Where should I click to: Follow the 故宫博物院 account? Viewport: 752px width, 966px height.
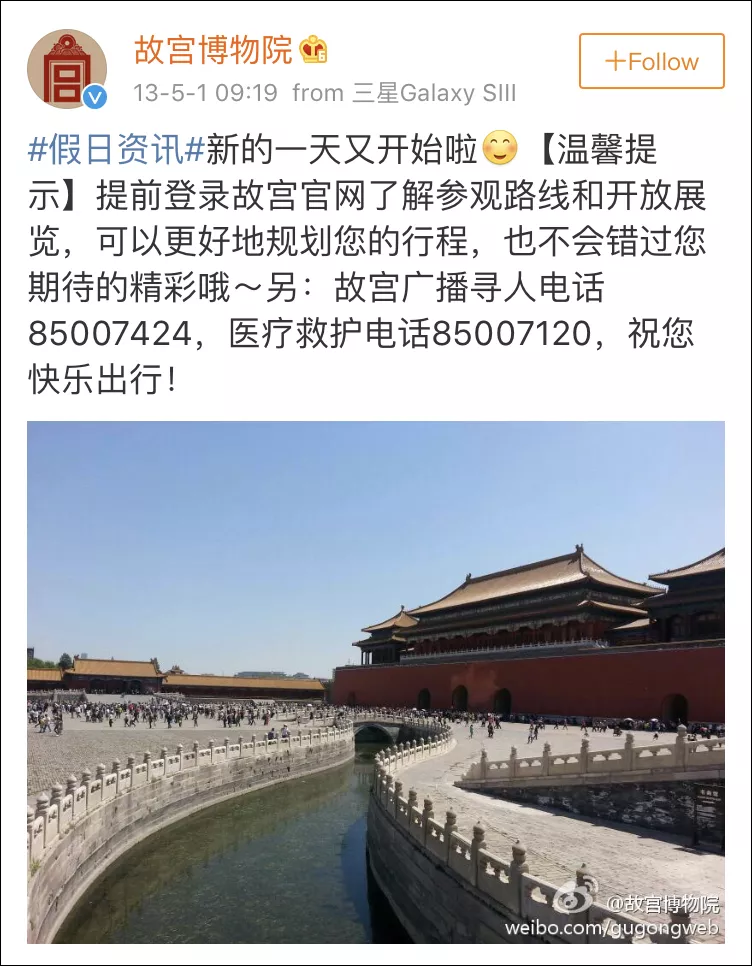[x=651, y=61]
